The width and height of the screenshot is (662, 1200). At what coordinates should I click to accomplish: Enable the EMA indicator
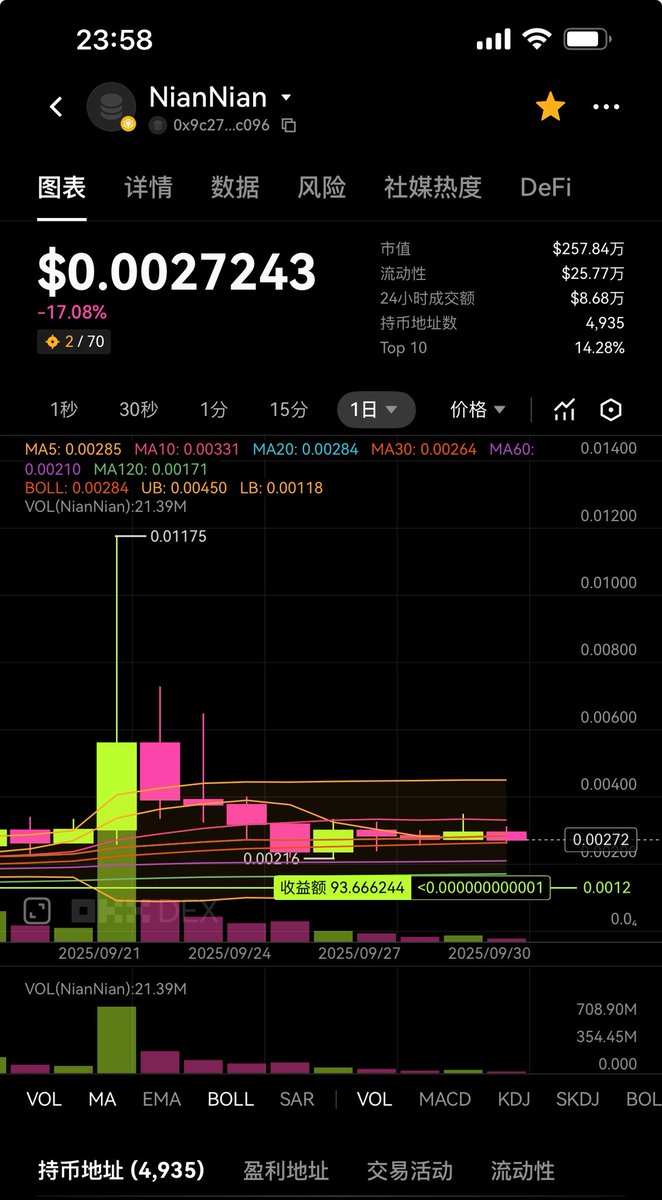[161, 1099]
